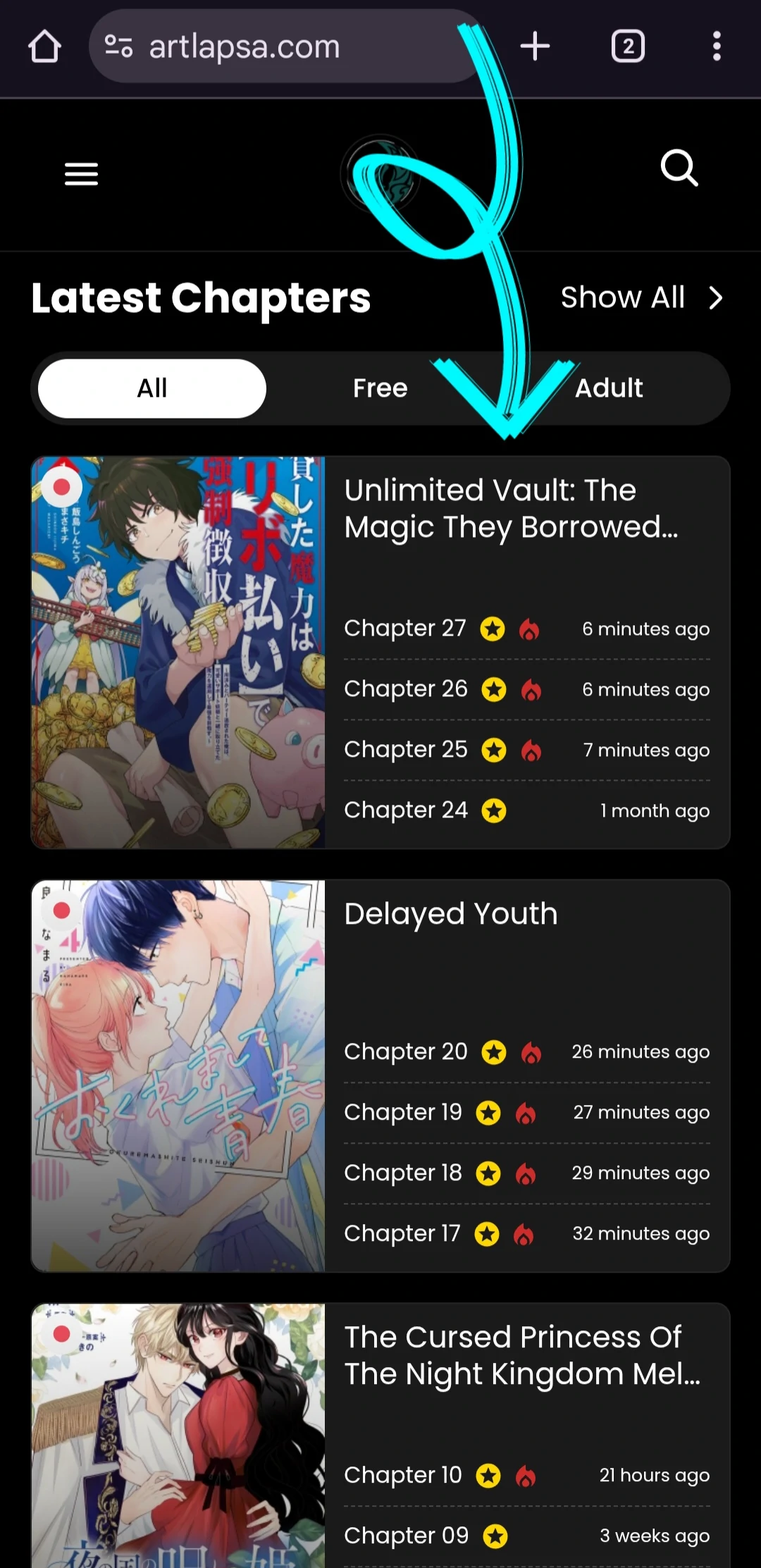Open Chapter 27 of Unlimited Vault
This screenshot has height=1568, width=761.
405,629
